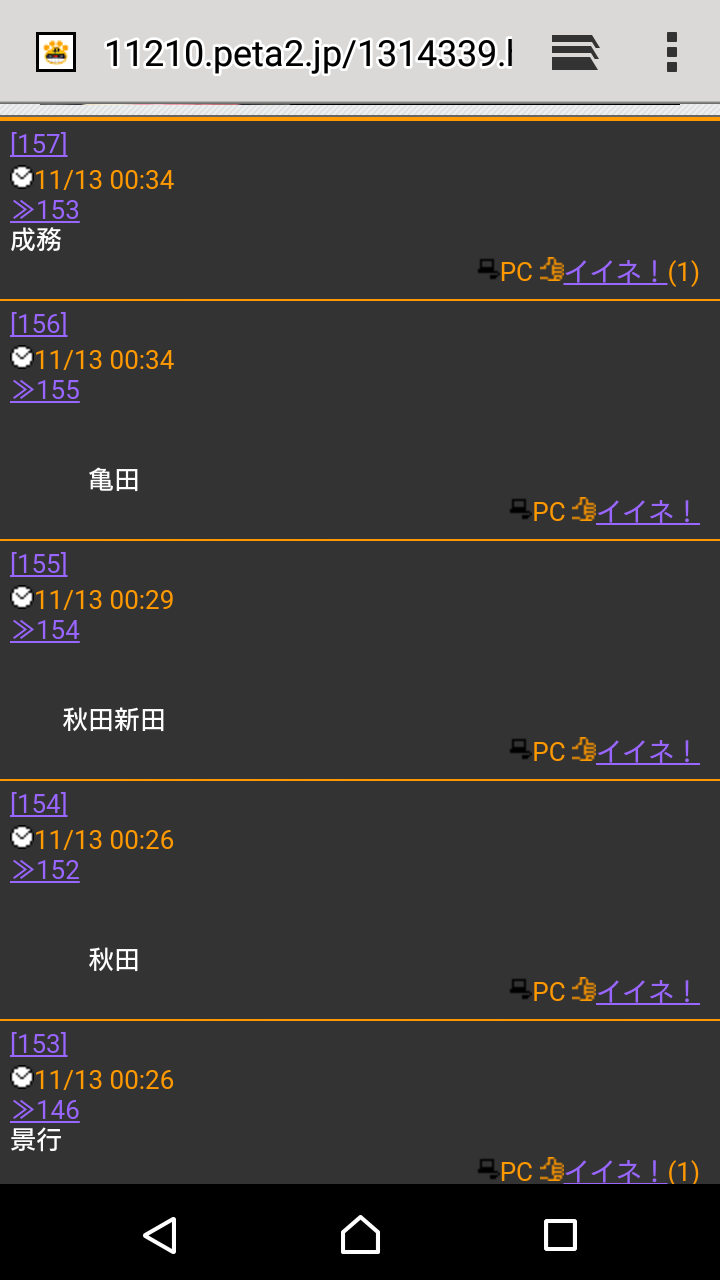Viewport: 720px width, 1280px height.
Task: Like post 157 with イイネ！
Action: point(615,271)
